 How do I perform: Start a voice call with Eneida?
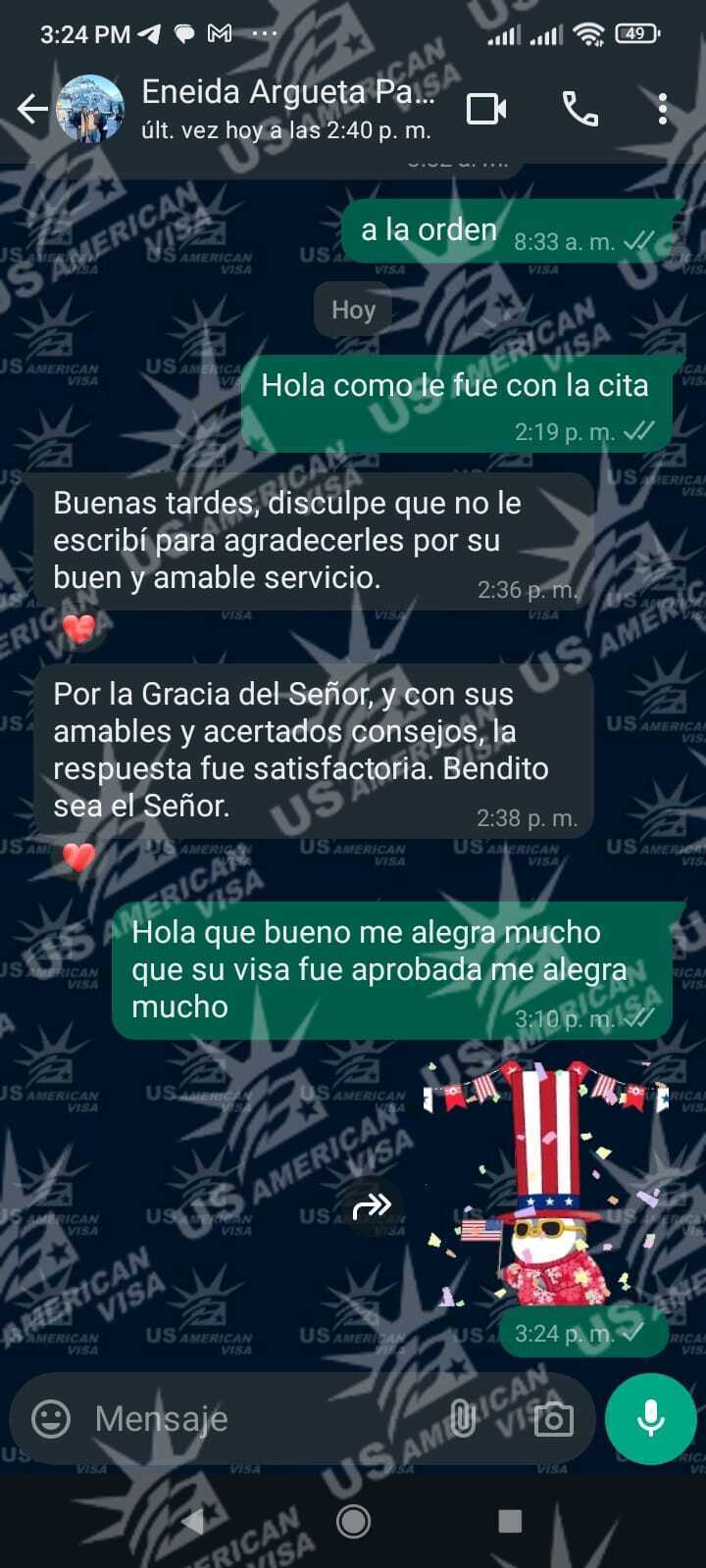click(x=580, y=108)
